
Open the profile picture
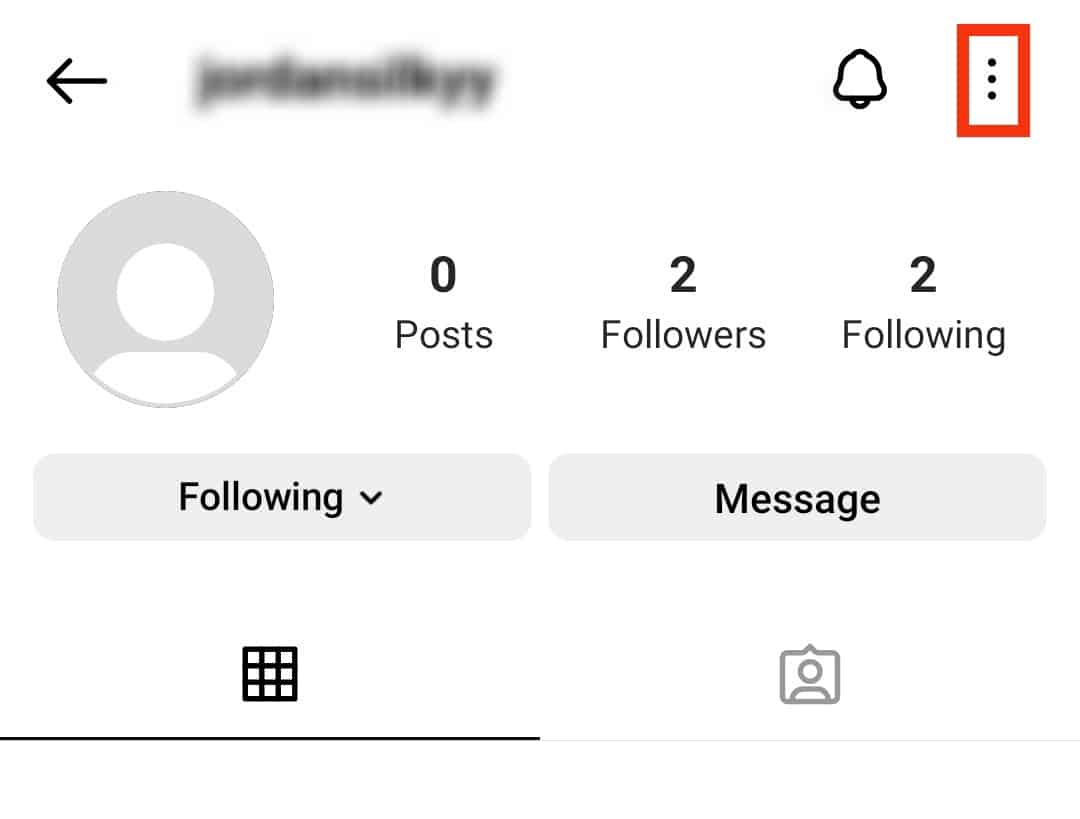(x=166, y=298)
